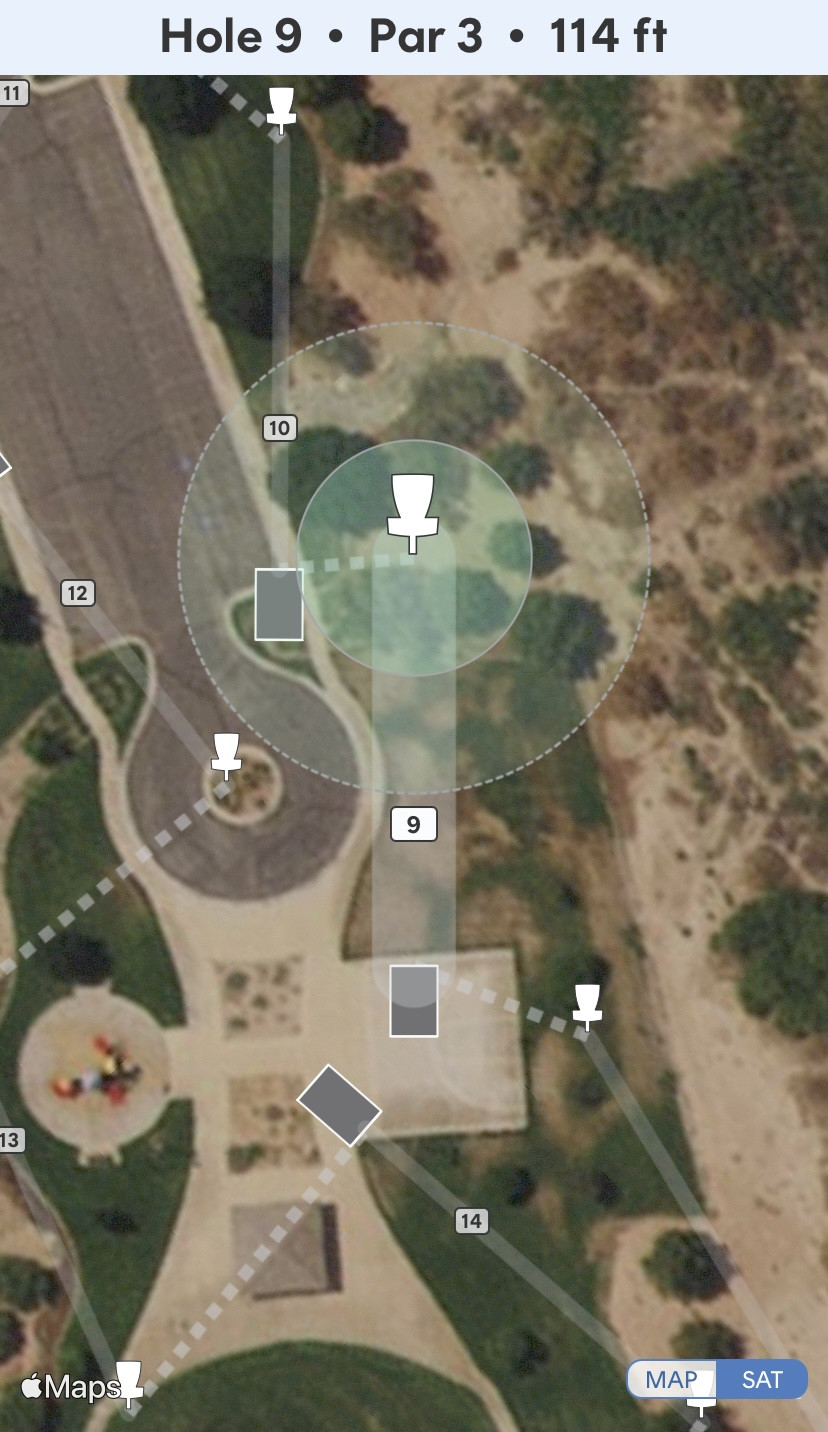Select the hole 10 marker
The height and width of the screenshot is (1432, 828).
pyautogui.click(x=279, y=428)
